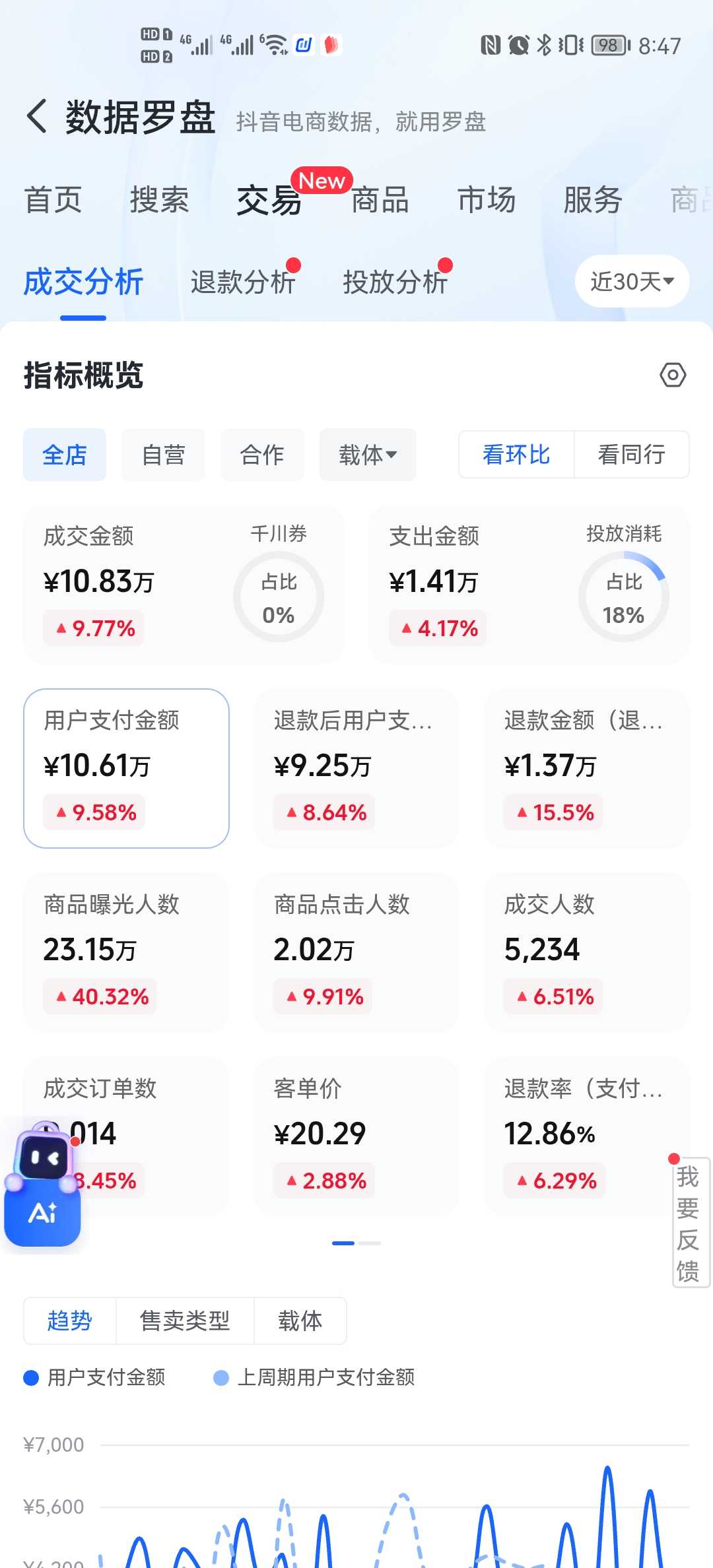Open the 指标概览 settings icon
This screenshot has height=1568, width=713.
673,376
